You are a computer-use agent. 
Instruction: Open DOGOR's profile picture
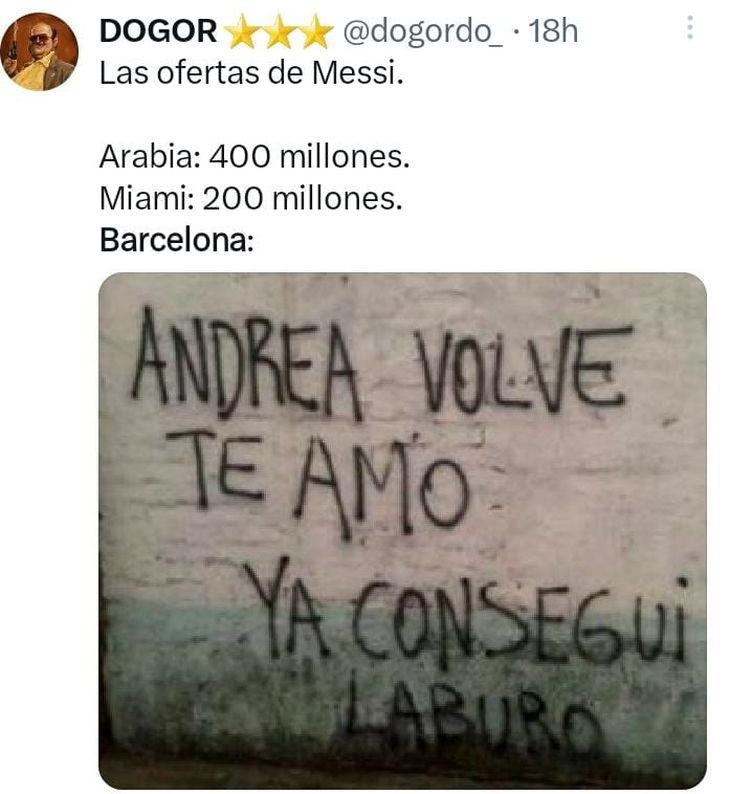[40, 52]
